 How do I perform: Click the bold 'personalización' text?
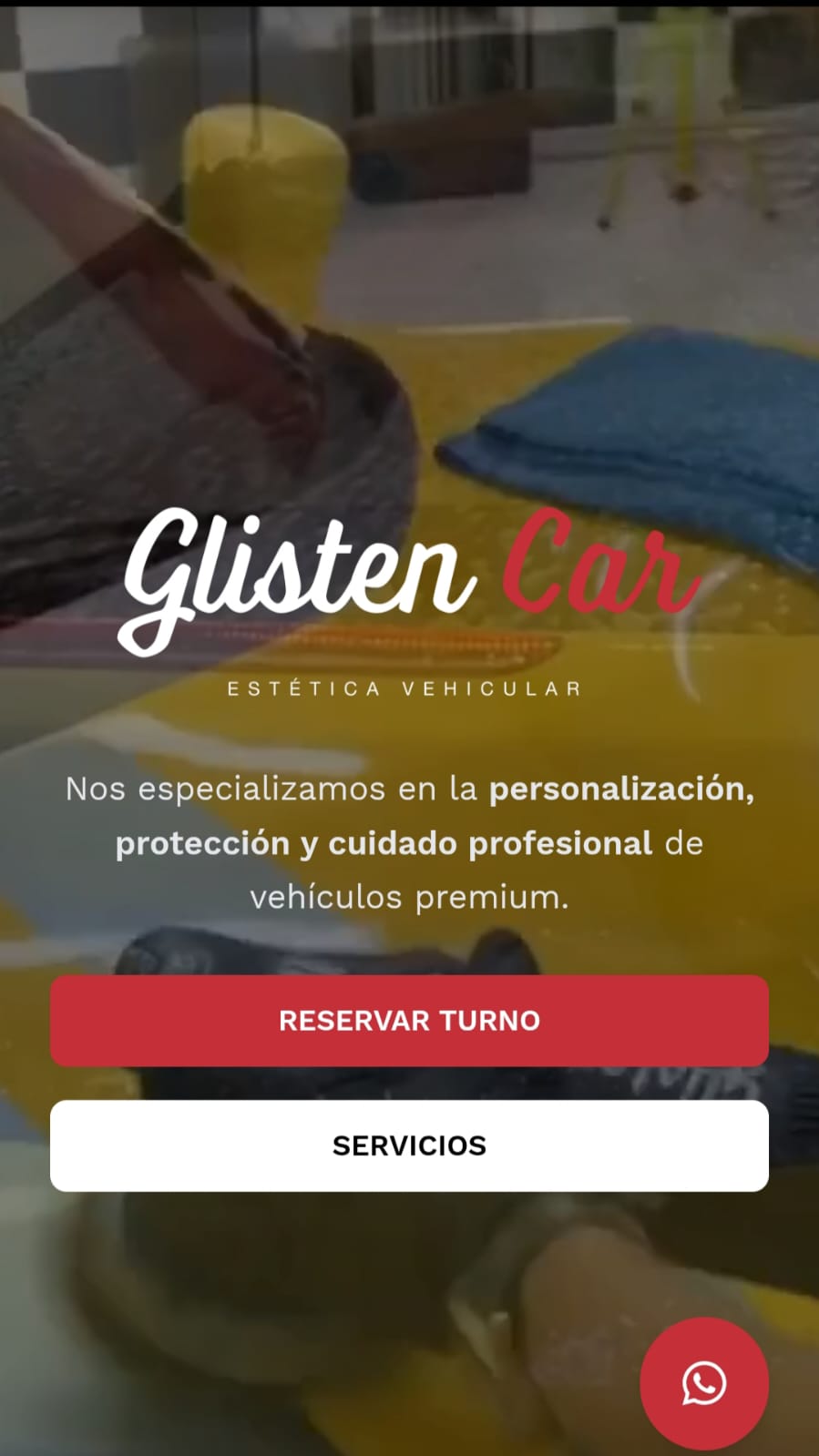[x=620, y=790]
